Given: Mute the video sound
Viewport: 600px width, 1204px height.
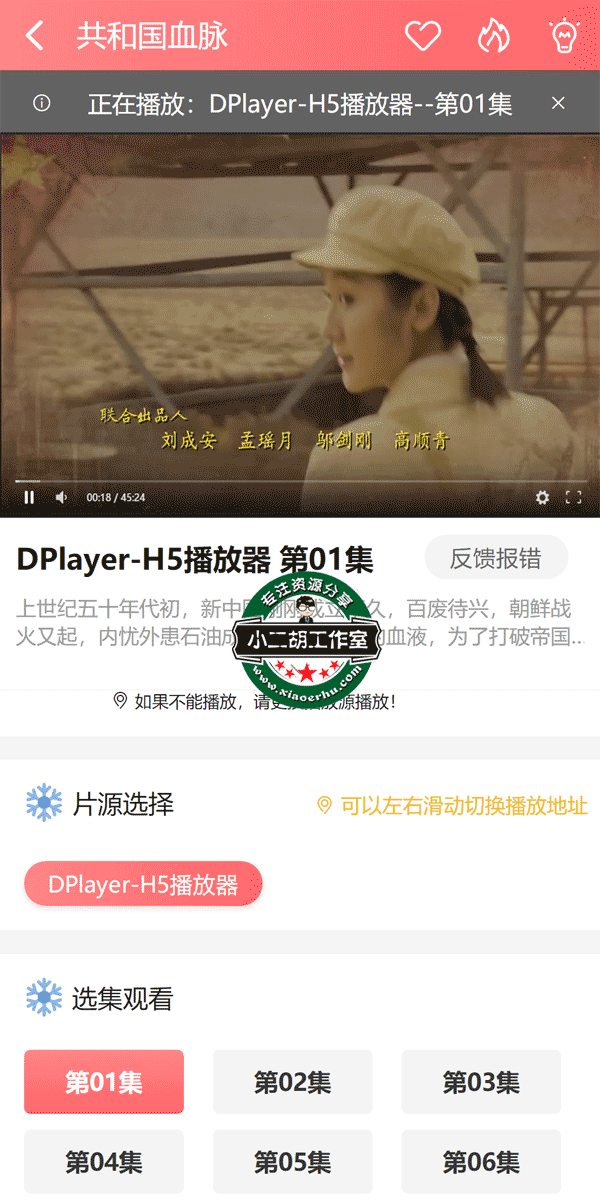Looking at the screenshot, I should click(x=62, y=497).
